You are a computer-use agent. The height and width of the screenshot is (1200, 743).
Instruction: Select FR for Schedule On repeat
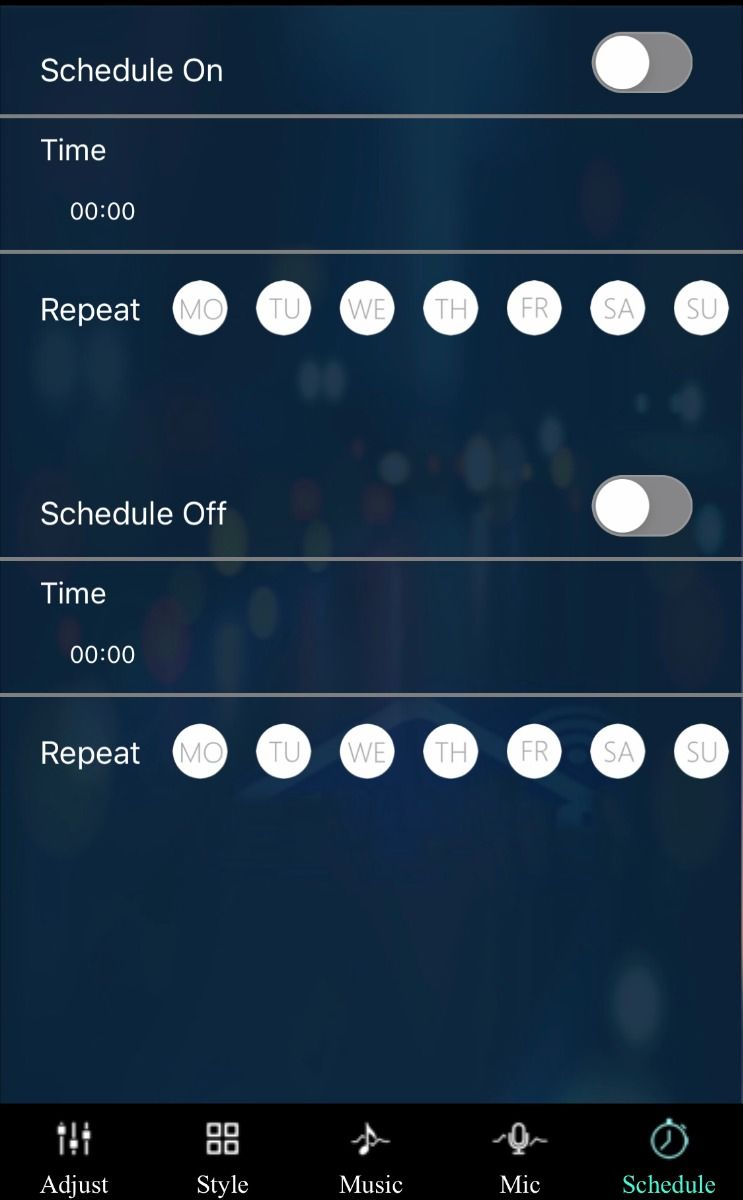pyautogui.click(x=534, y=309)
